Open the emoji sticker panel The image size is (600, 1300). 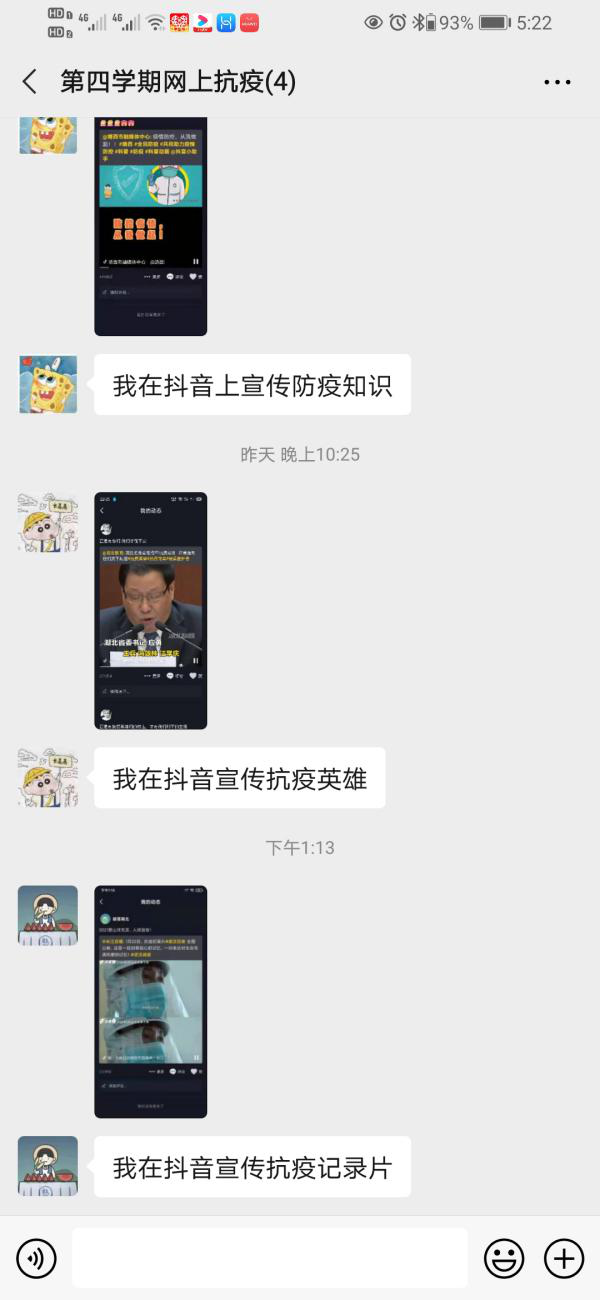pyautogui.click(x=504, y=1258)
